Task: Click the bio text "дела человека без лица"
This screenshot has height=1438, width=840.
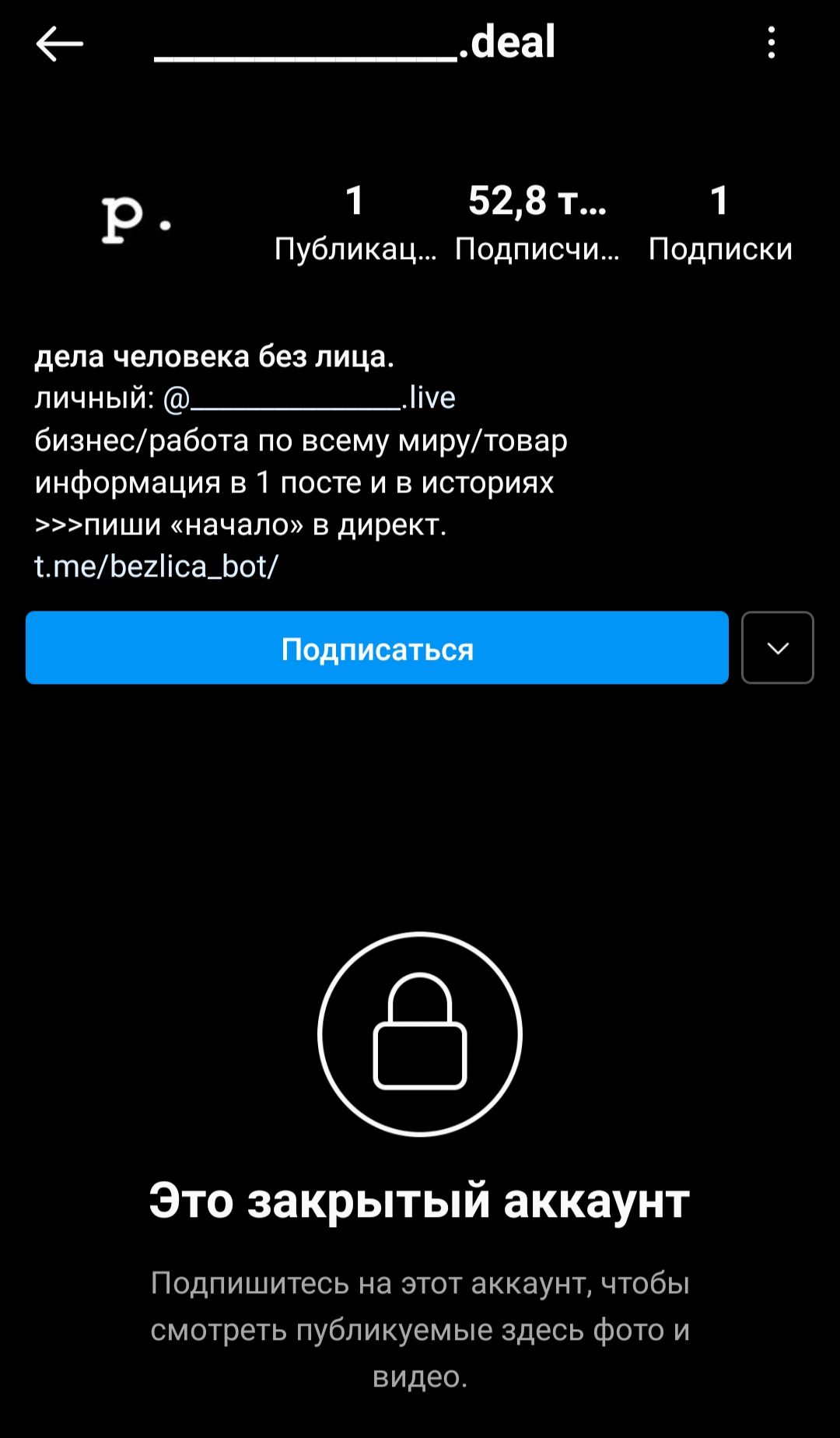Action: pyautogui.click(x=214, y=355)
